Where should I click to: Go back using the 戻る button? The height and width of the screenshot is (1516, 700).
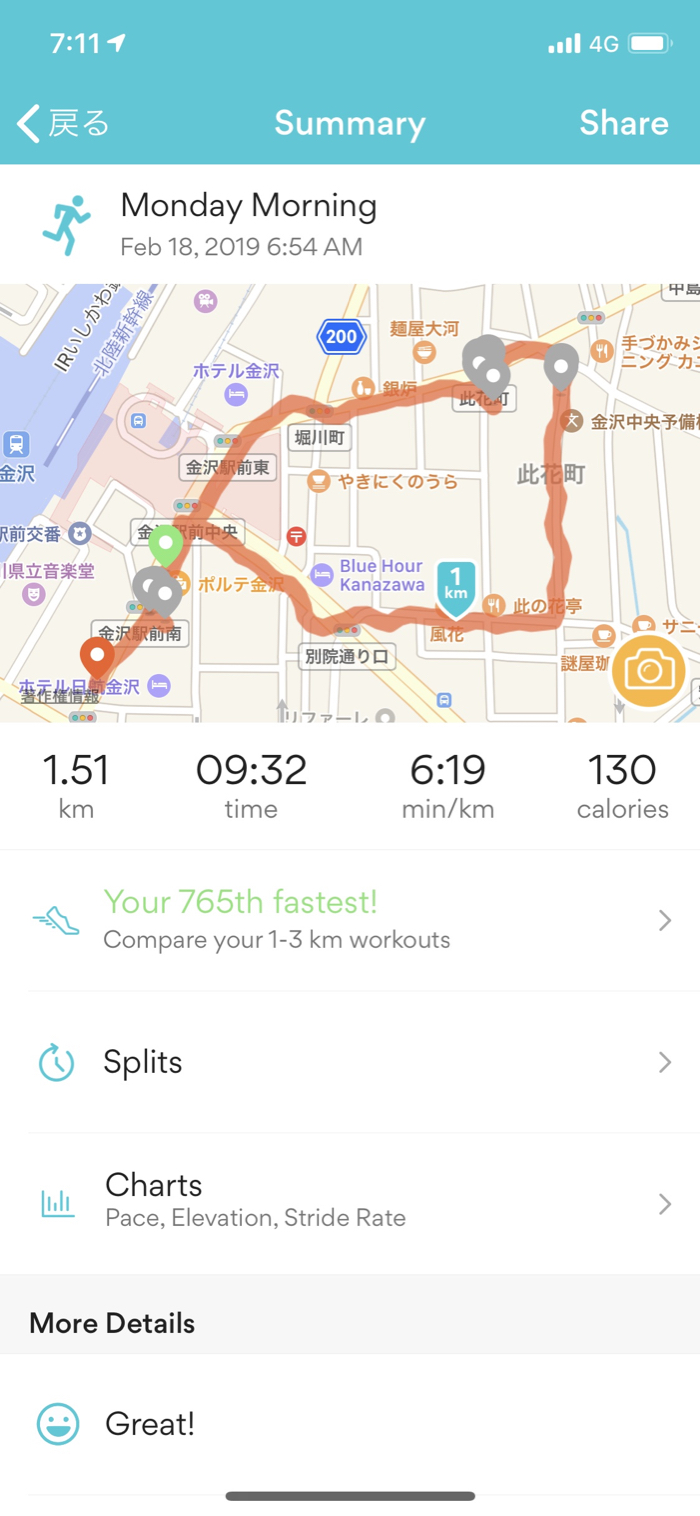click(64, 124)
